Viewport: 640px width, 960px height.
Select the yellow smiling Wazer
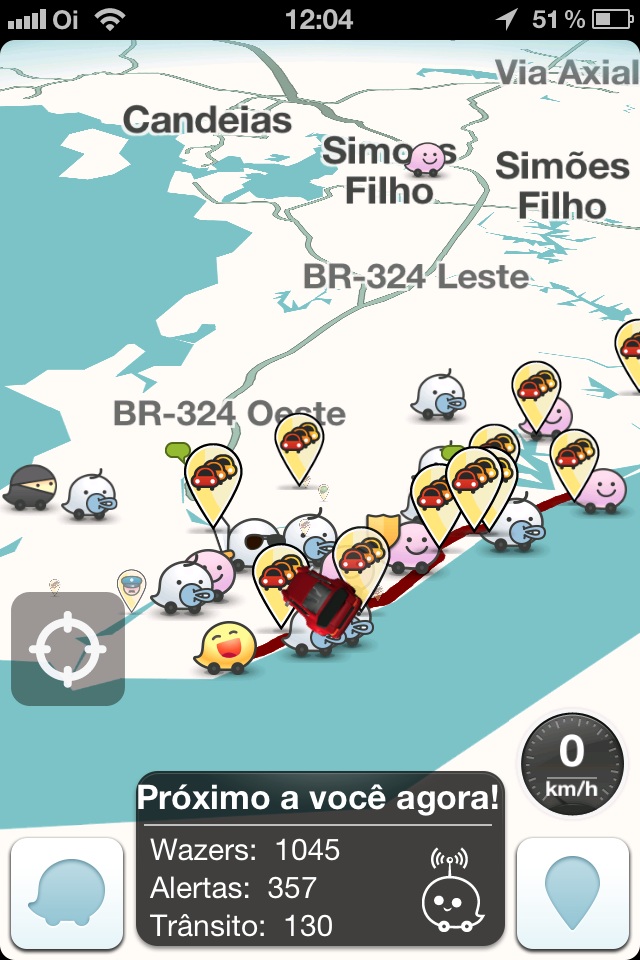224,647
